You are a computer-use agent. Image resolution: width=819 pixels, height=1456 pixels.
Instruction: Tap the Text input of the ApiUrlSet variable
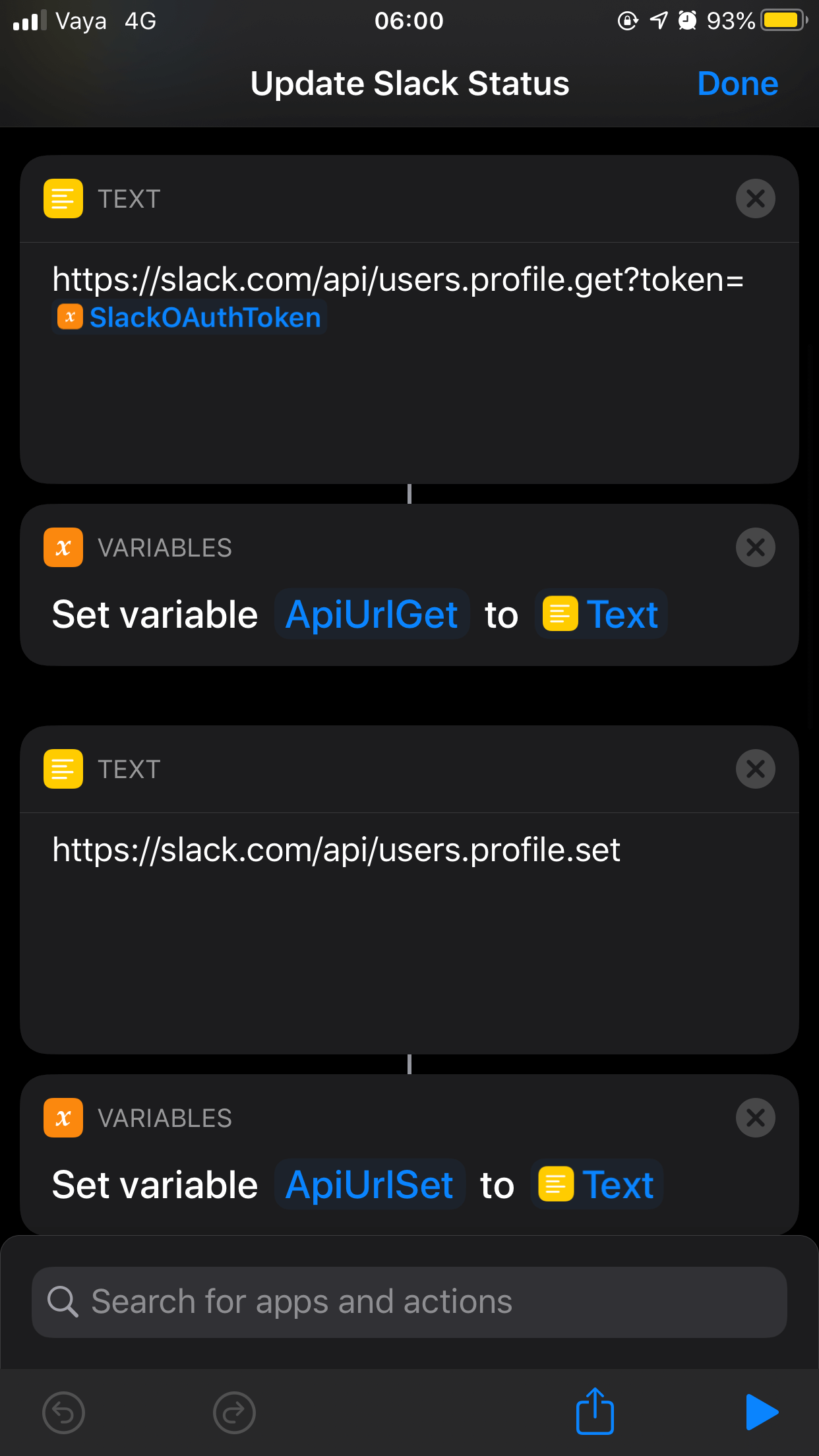click(597, 1185)
